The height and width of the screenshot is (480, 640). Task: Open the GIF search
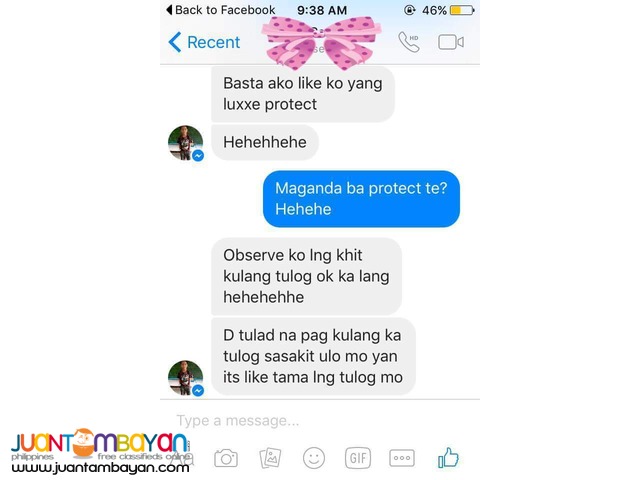358,458
